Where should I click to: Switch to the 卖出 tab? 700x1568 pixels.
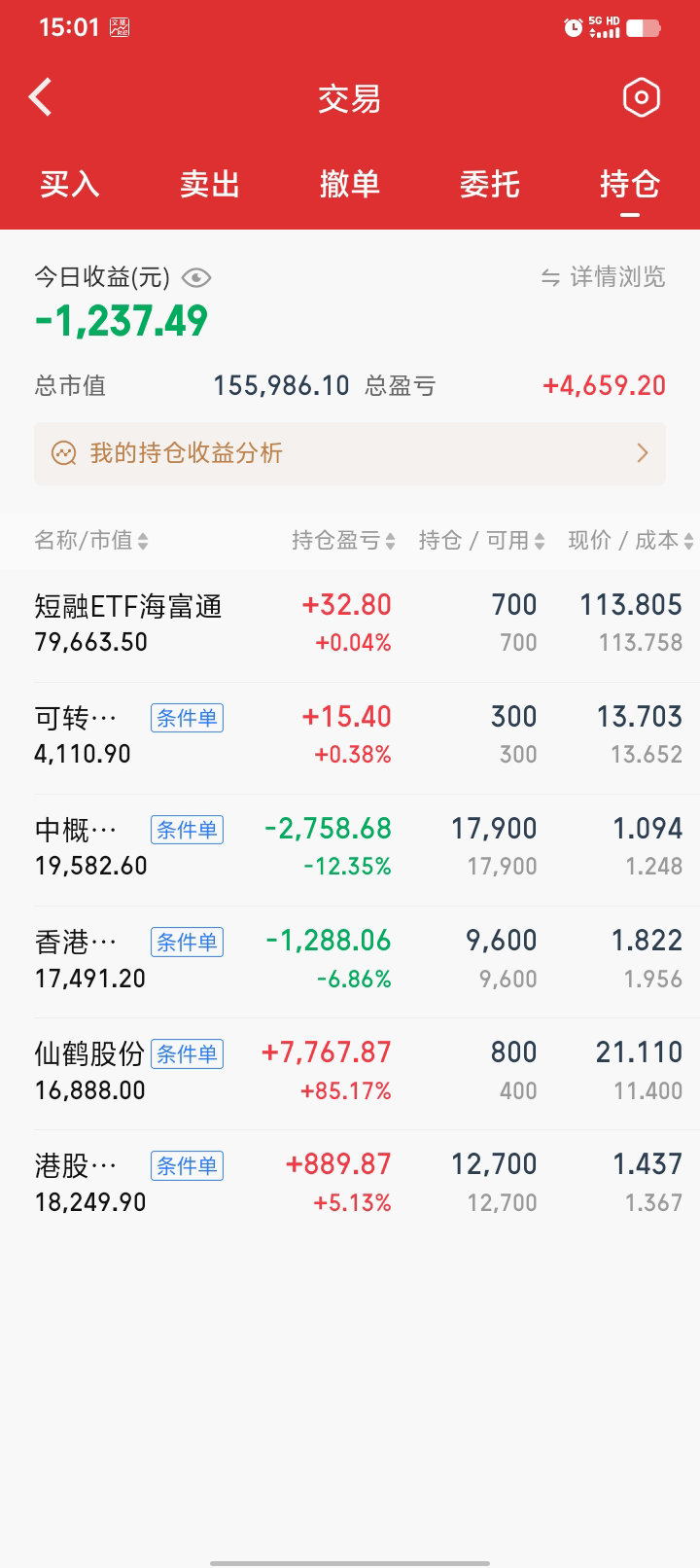[x=210, y=184]
